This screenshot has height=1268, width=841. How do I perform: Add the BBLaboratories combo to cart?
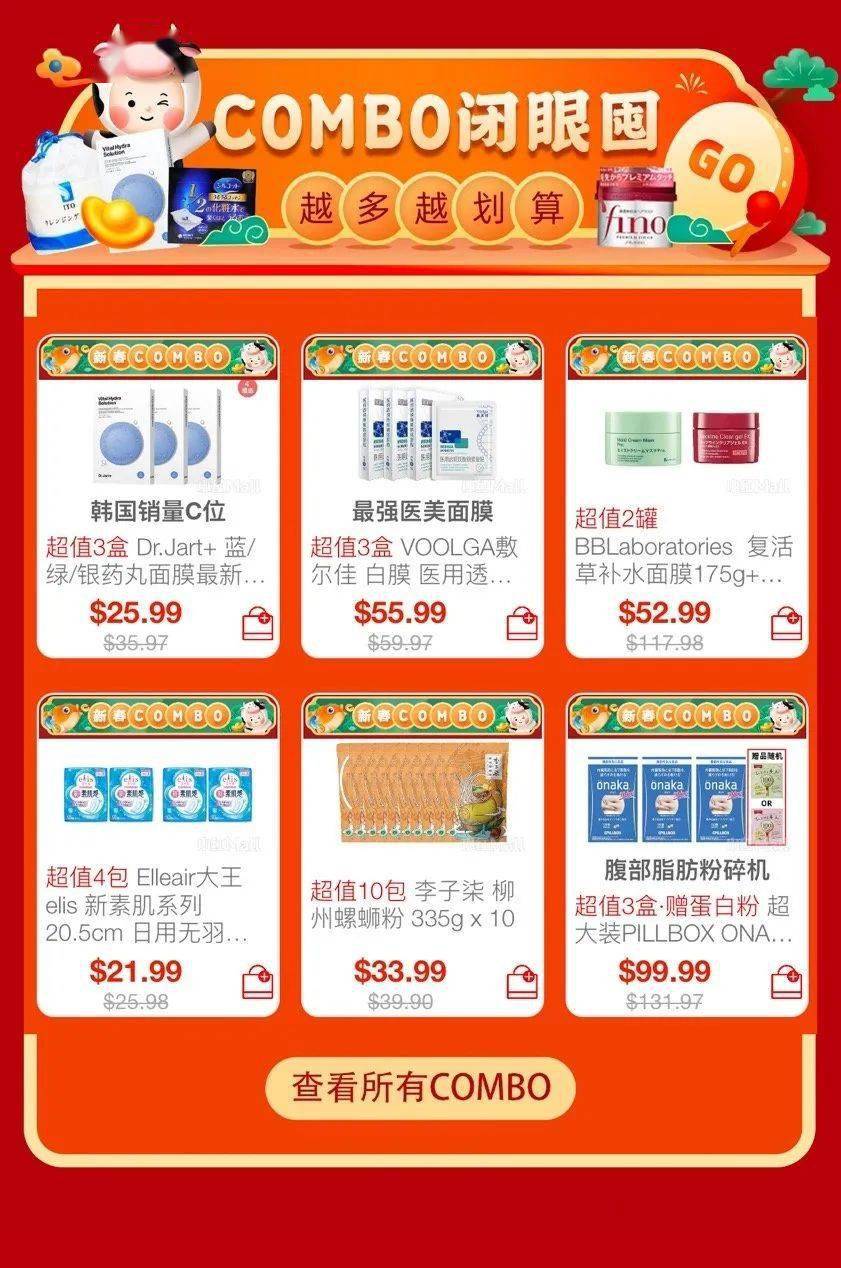click(x=786, y=625)
